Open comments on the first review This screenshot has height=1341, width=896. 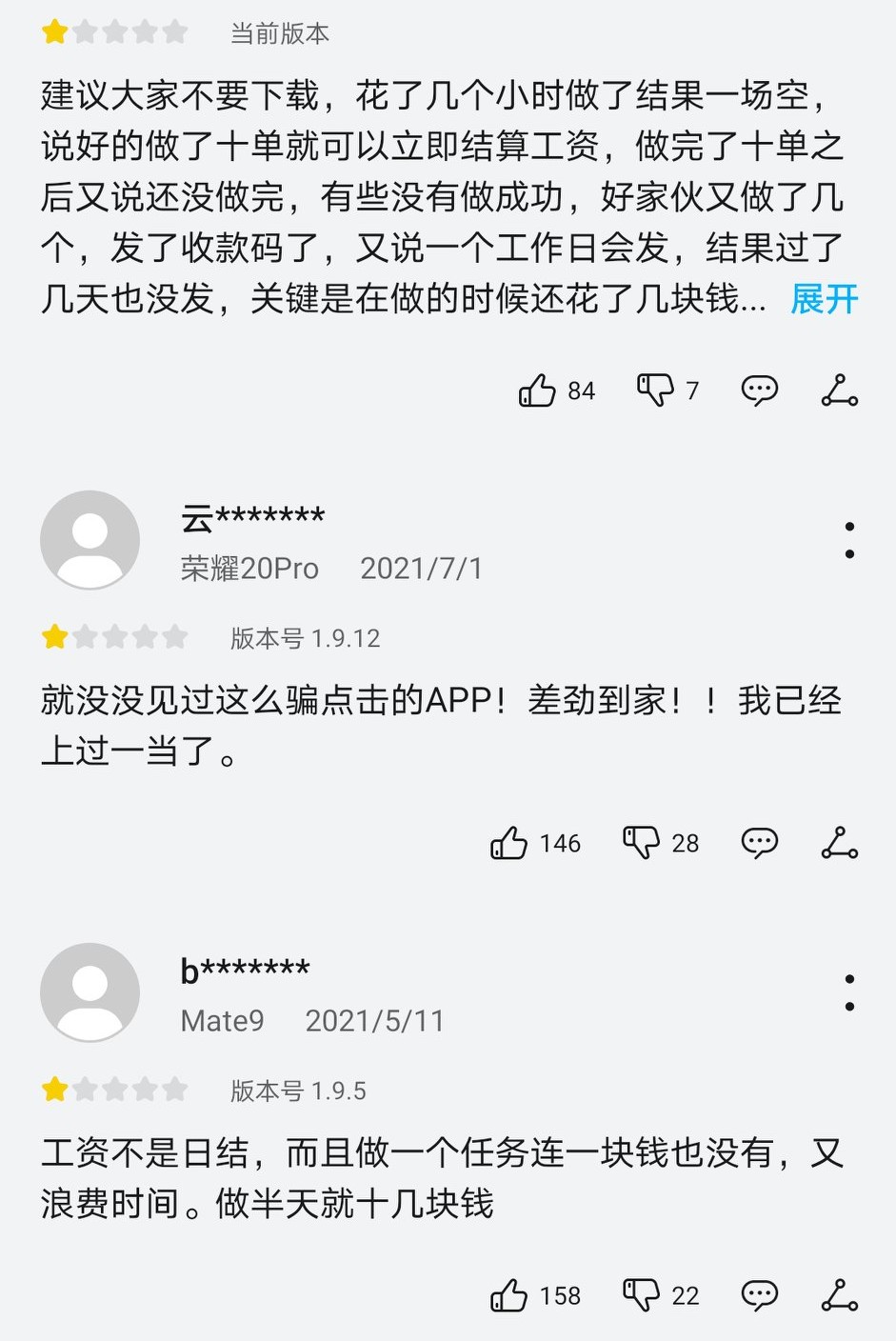(759, 390)
